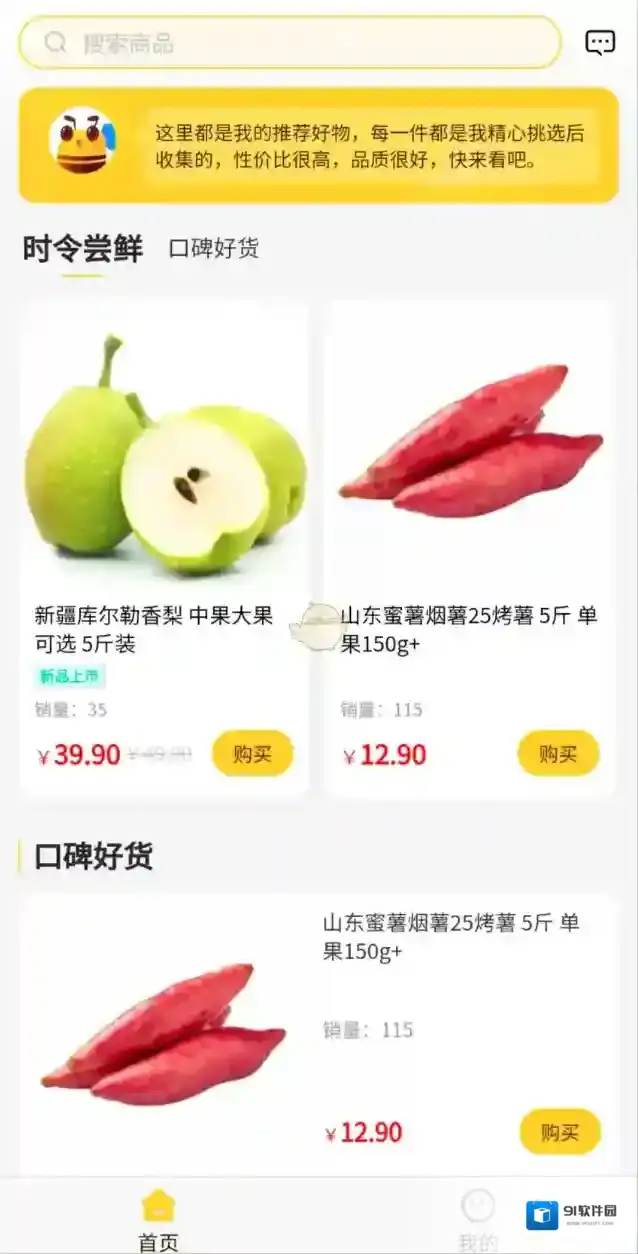Tap 购买 on the 口碑好货 山东蜜薯 item
Image resolution: width=638 pixels, height=1254 pixels.
coord(560,1132)
